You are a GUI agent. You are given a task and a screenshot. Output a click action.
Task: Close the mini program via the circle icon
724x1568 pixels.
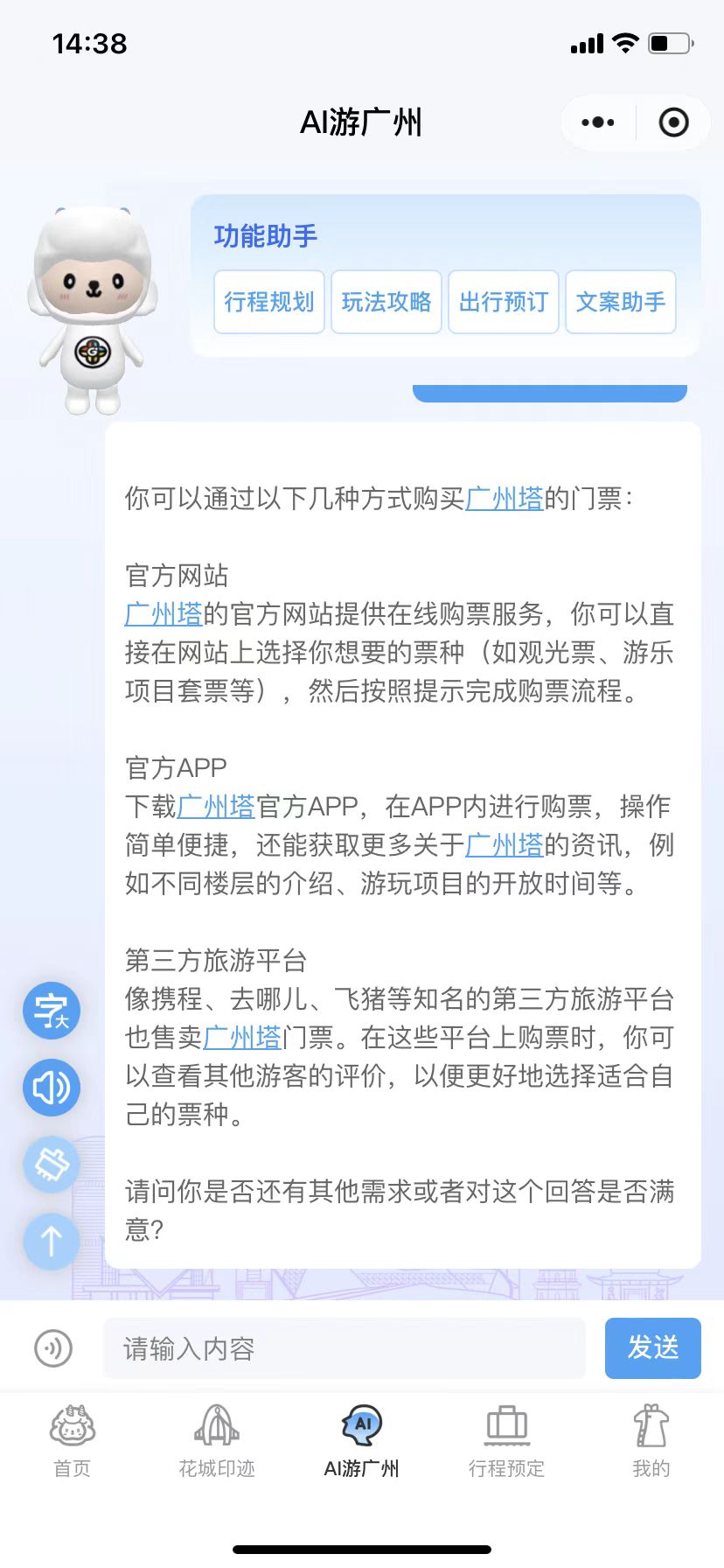coord(673,122)
